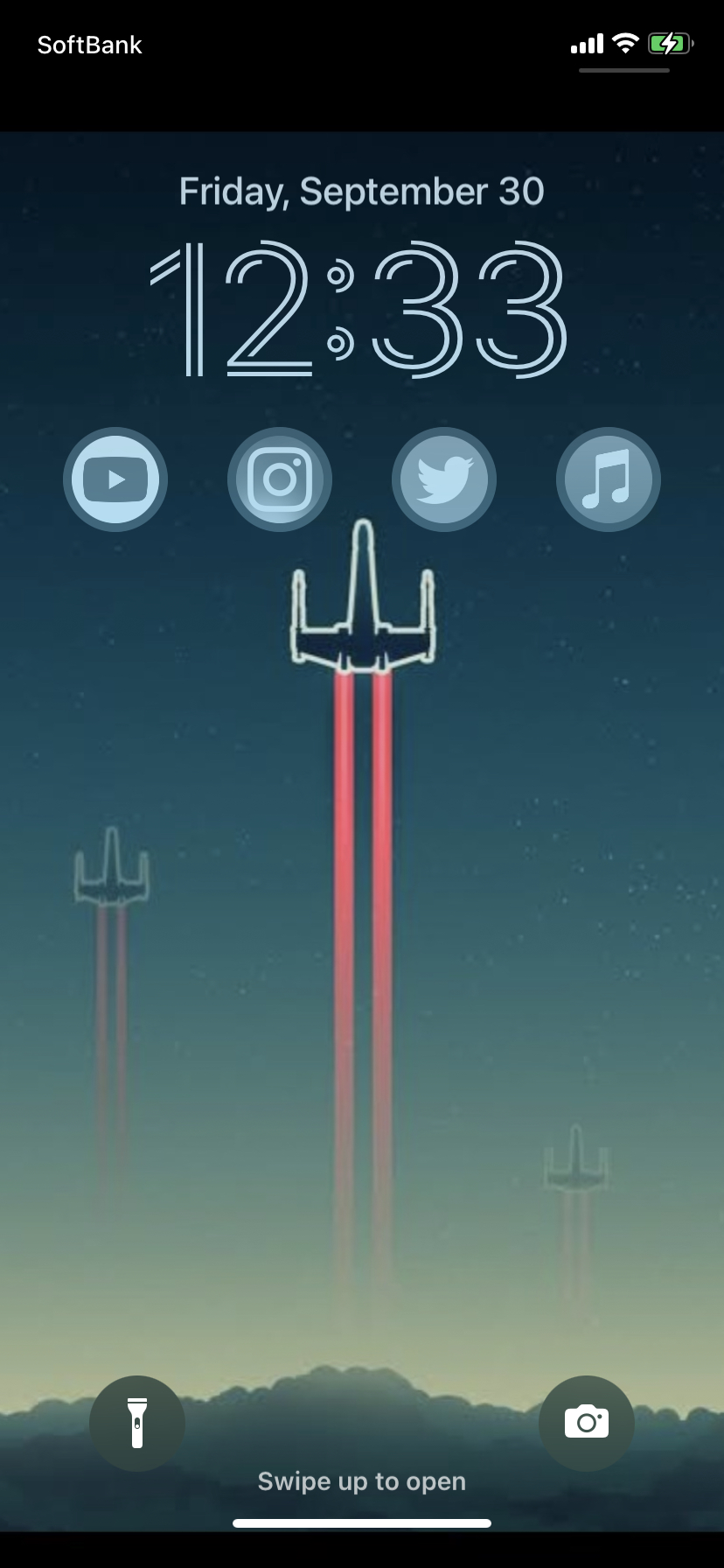Launch the Instagram widget
Screen dimensions: 724x1568
(280, 479)
